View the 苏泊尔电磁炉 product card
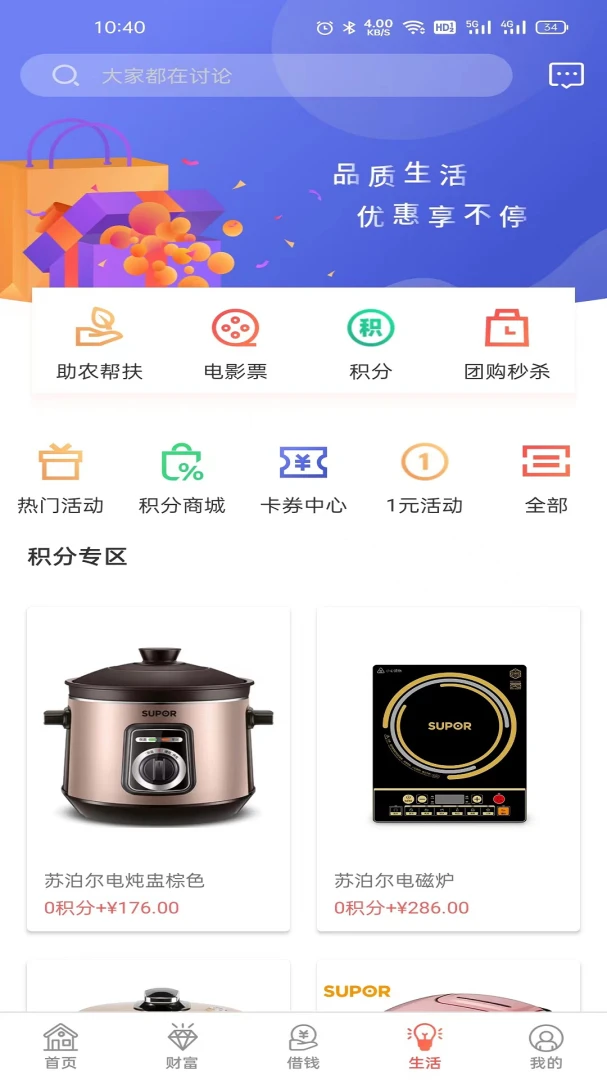 tap(448, 768)
